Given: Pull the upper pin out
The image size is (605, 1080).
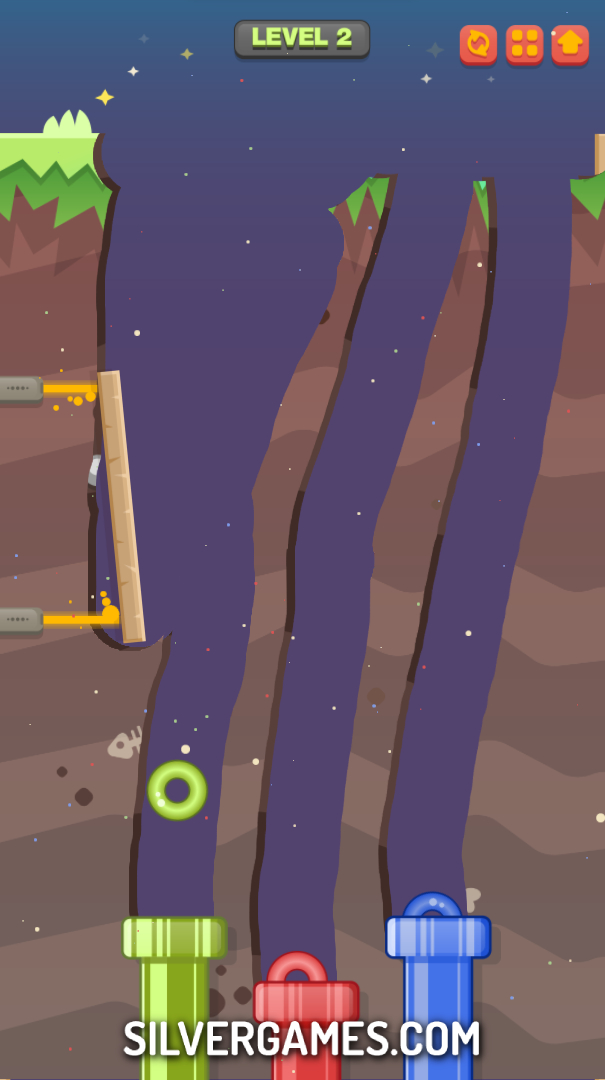Looking at the screenshot, I should [x=22, y=389].
